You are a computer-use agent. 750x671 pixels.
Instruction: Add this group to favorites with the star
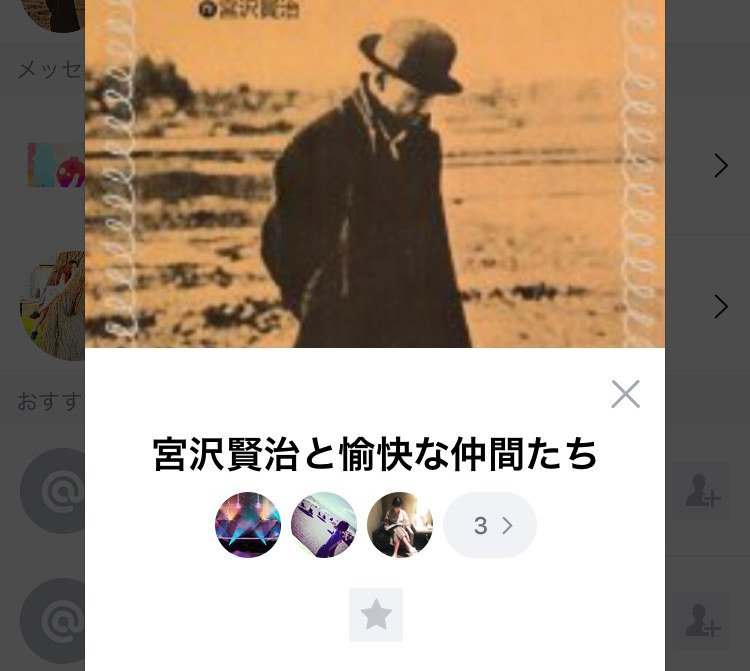tap(376, 615)
